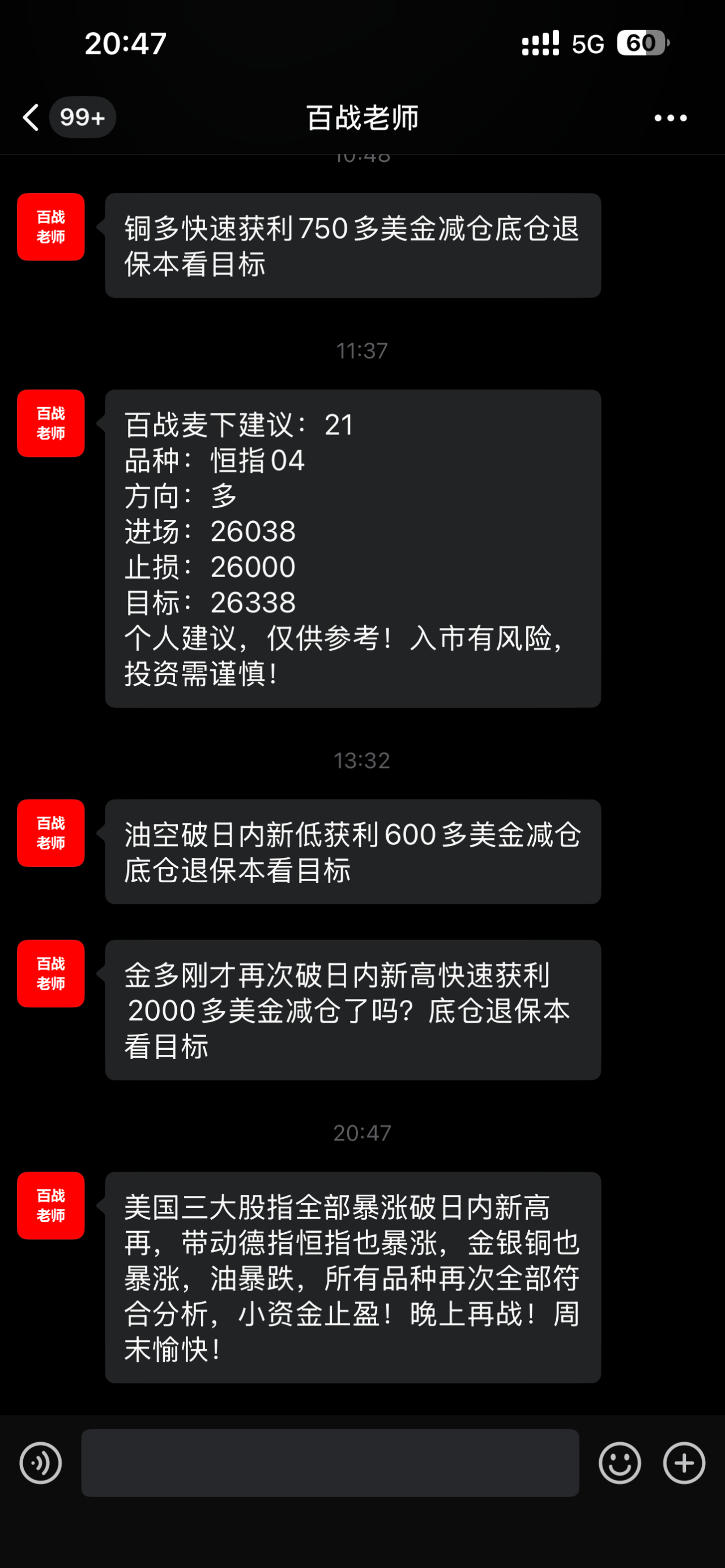Tap the 20:47 clock in the status bar

pos(125,42)
